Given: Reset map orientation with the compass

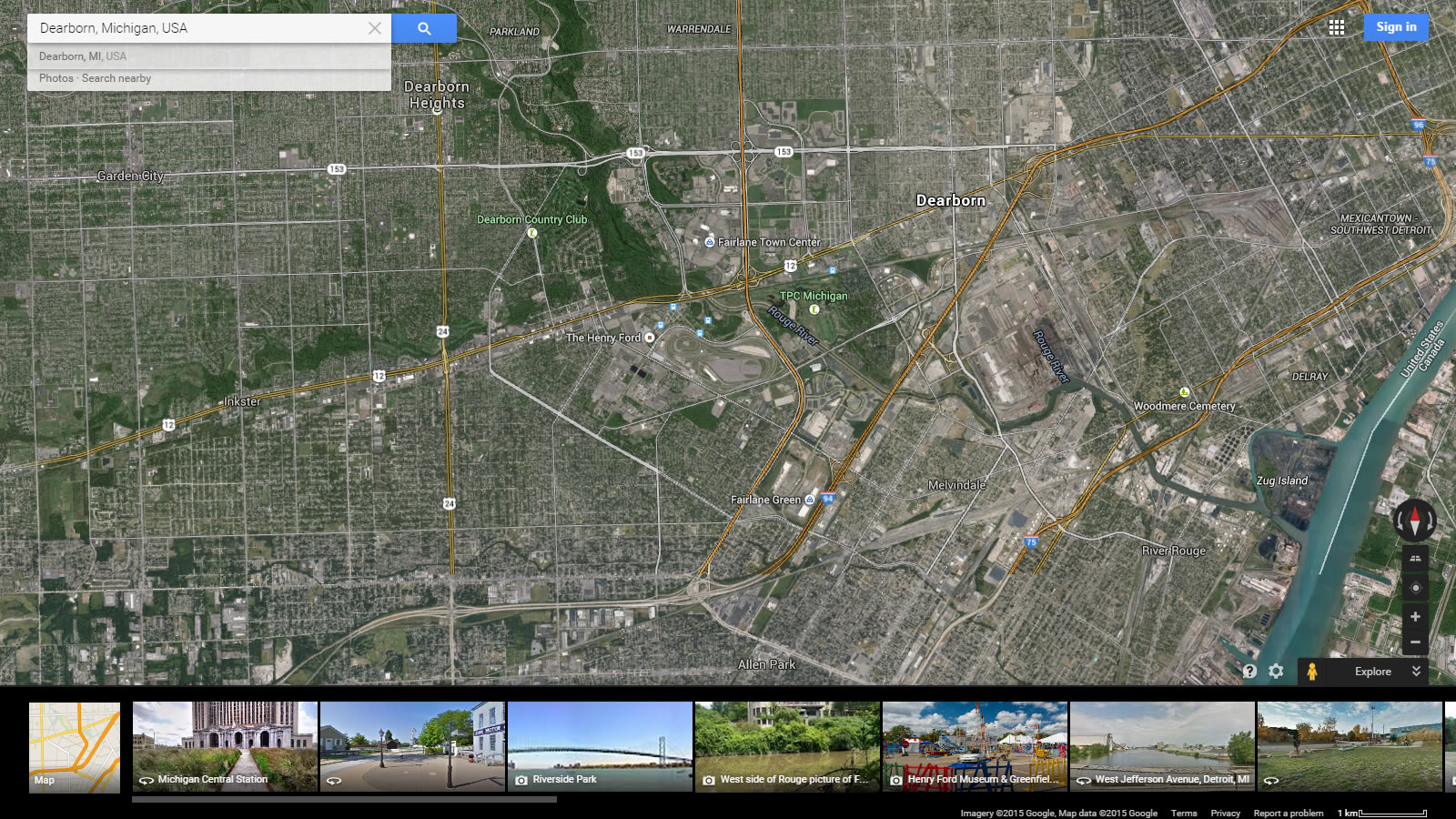Looking at the screenshot, I should pos(1415,521).
